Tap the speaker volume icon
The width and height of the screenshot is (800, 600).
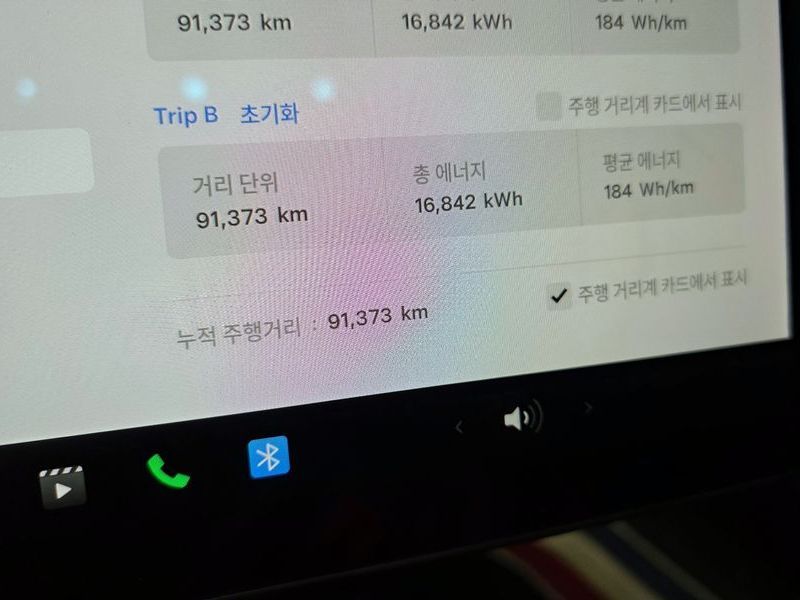[522, 417]
